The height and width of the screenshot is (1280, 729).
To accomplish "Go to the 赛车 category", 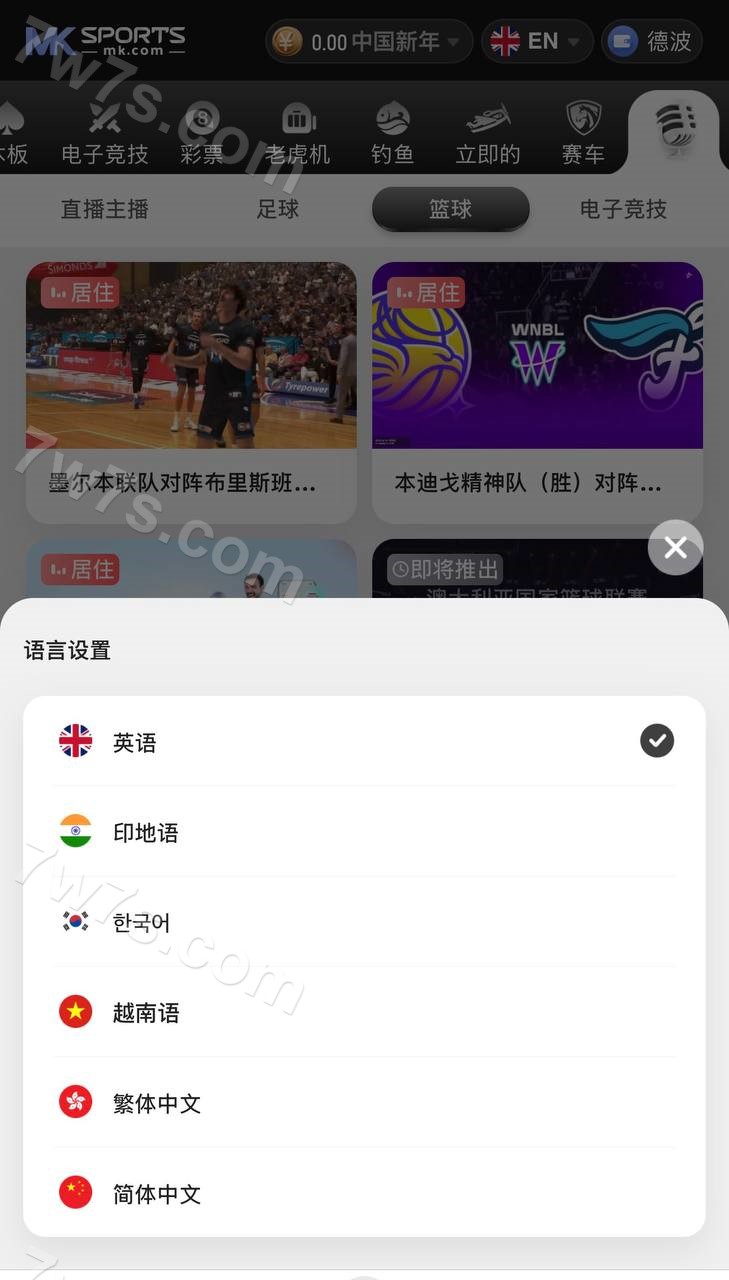I will tap(583, 133).
